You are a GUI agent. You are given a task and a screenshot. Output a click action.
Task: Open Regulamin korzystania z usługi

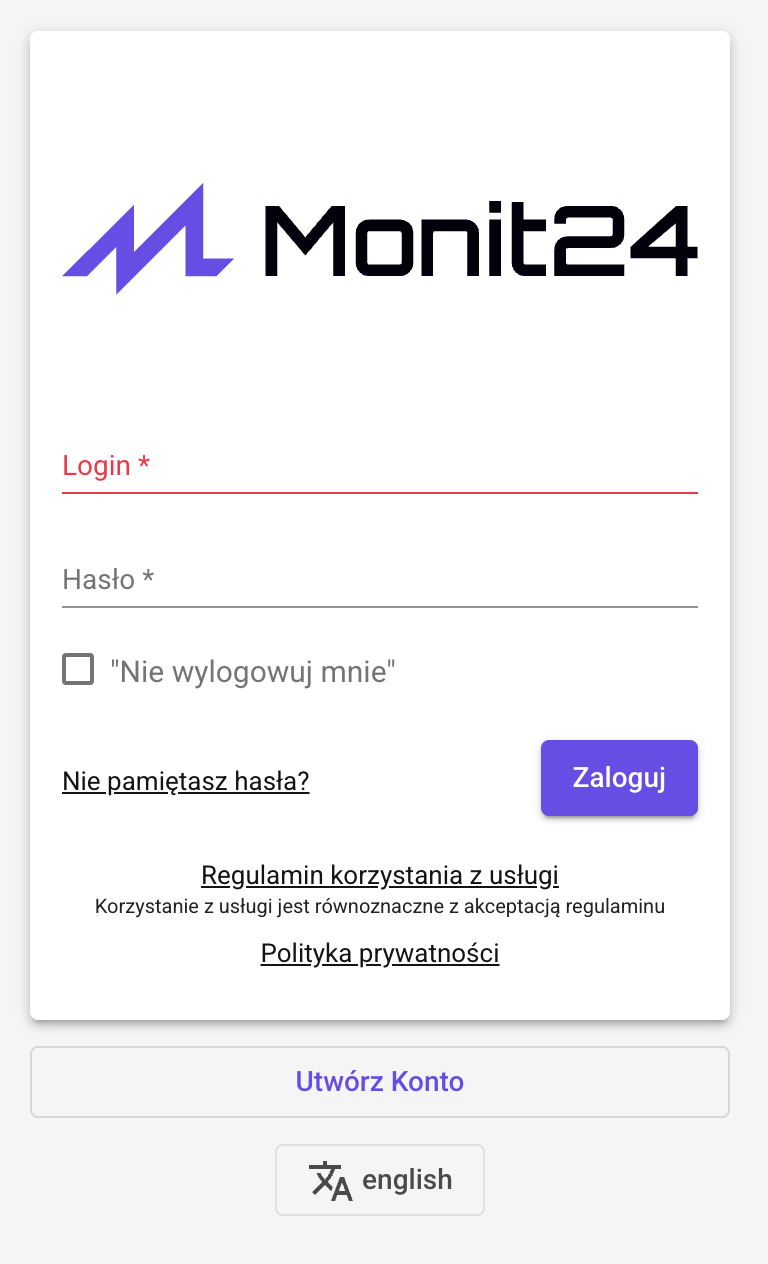pos(380,875)
